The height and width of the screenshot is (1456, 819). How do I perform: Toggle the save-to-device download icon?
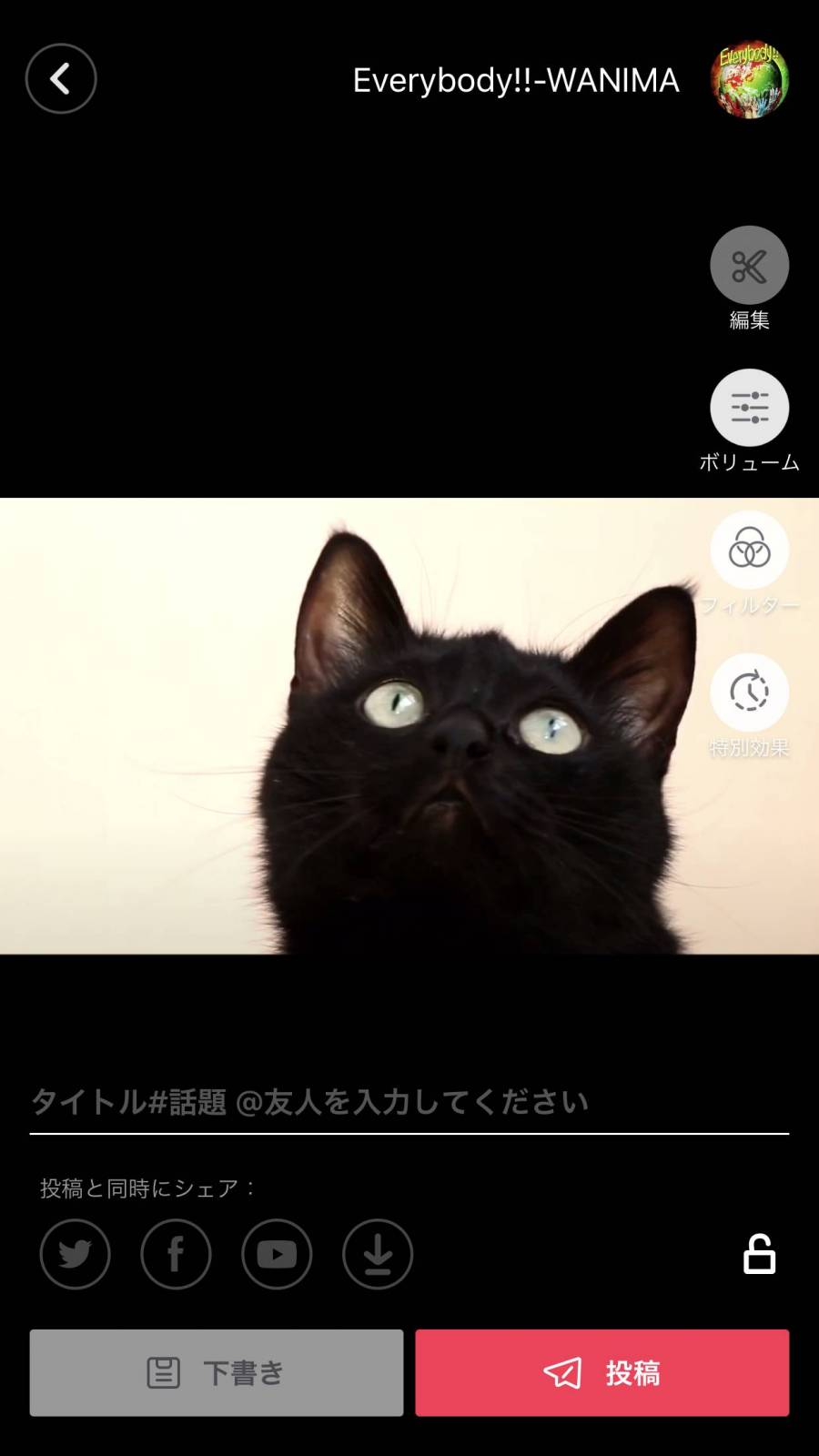(378, 1254)
